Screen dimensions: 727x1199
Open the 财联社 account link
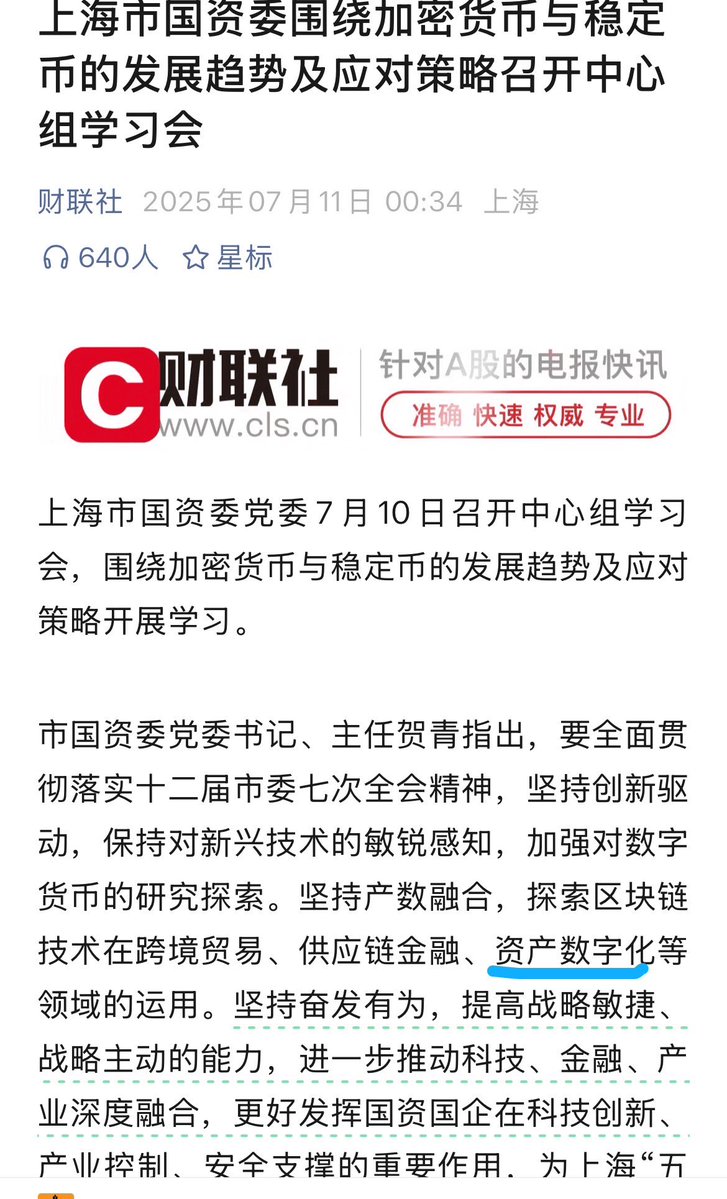pyautogui.click(x=80, y=202)
